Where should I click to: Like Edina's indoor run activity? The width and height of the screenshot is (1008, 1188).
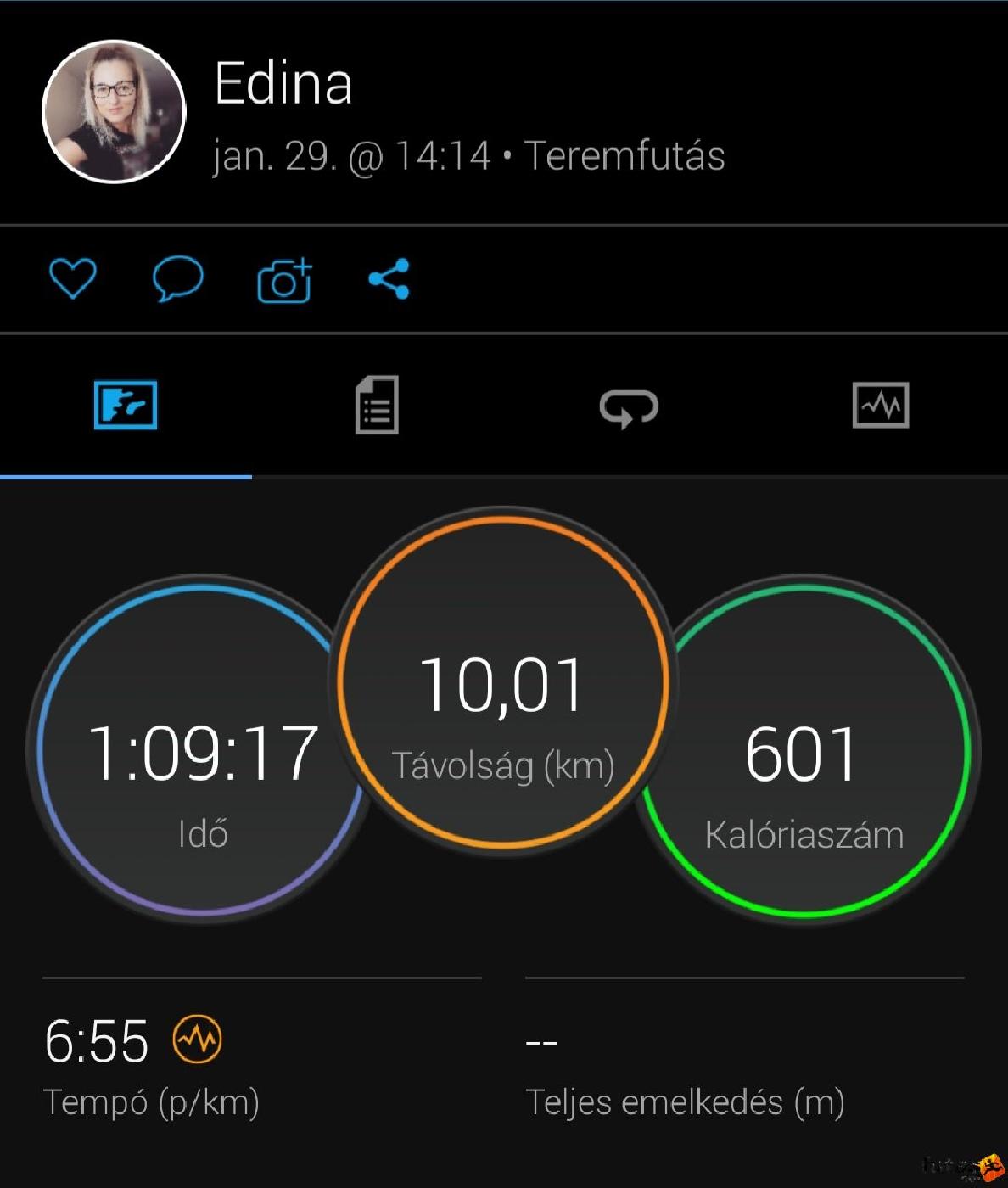pyautogui.click(x=73, y=278)
